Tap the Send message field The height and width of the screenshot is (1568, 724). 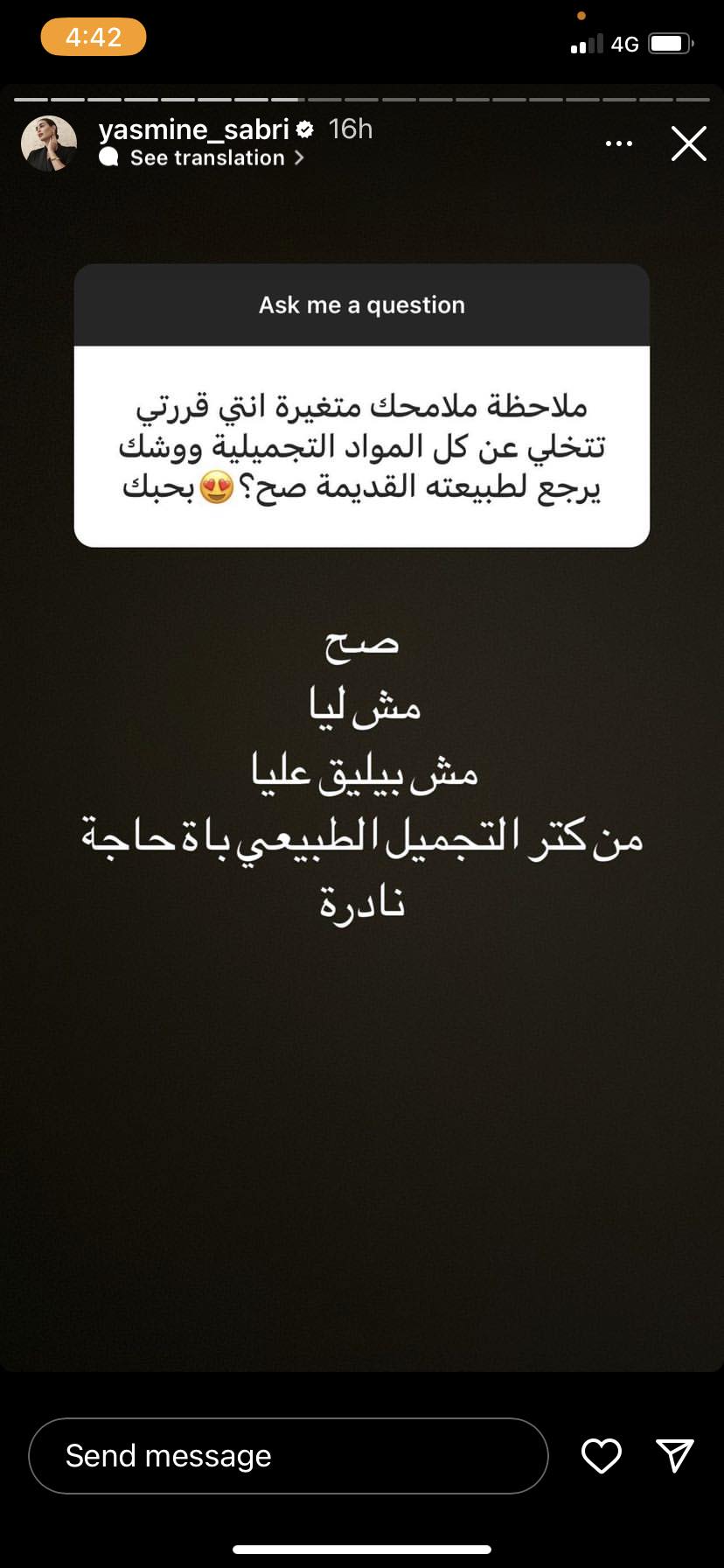point(289,1456)
